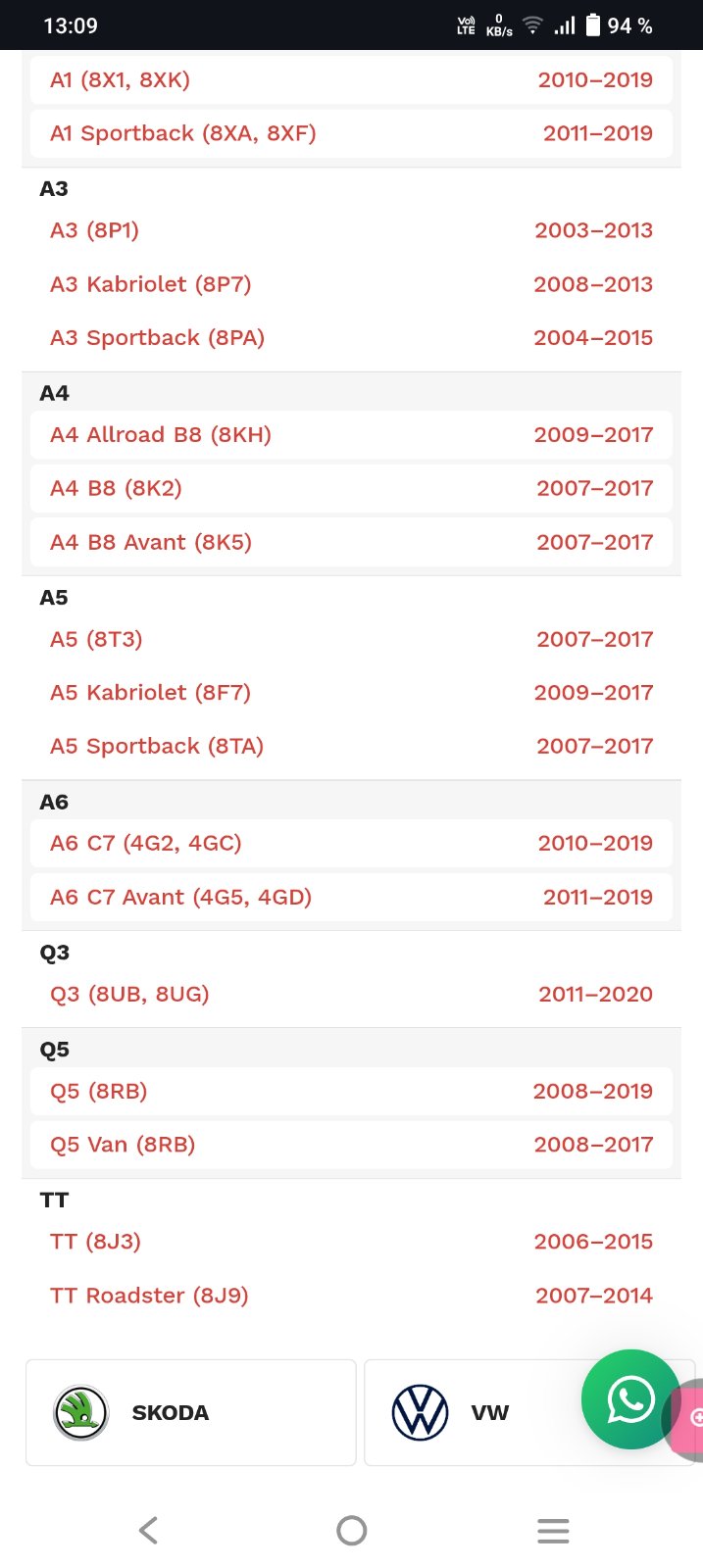Select A3 Sportback (8PA)

[x=351, y=338]
